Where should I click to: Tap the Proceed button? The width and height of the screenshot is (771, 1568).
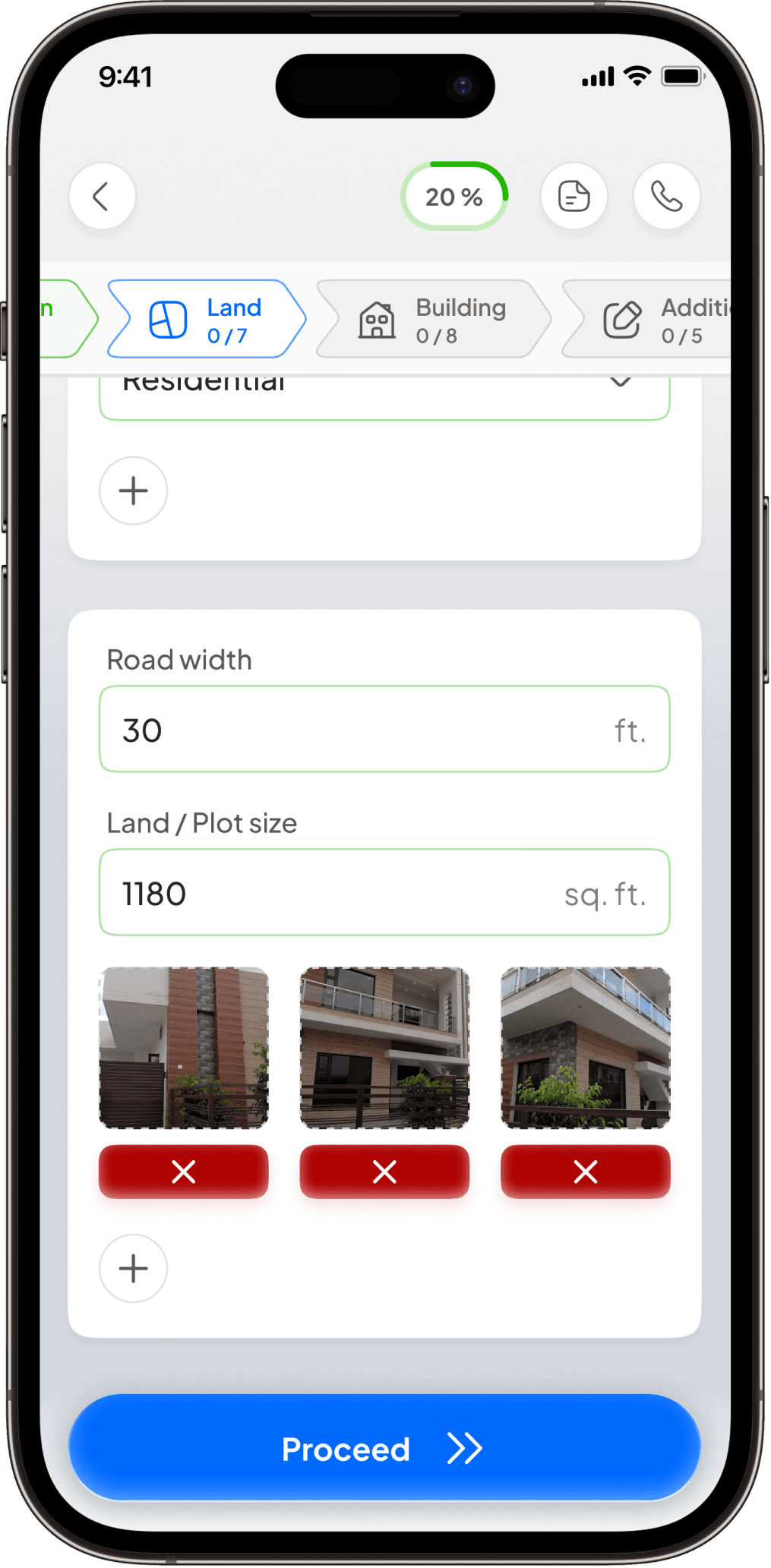(384, 1448)
